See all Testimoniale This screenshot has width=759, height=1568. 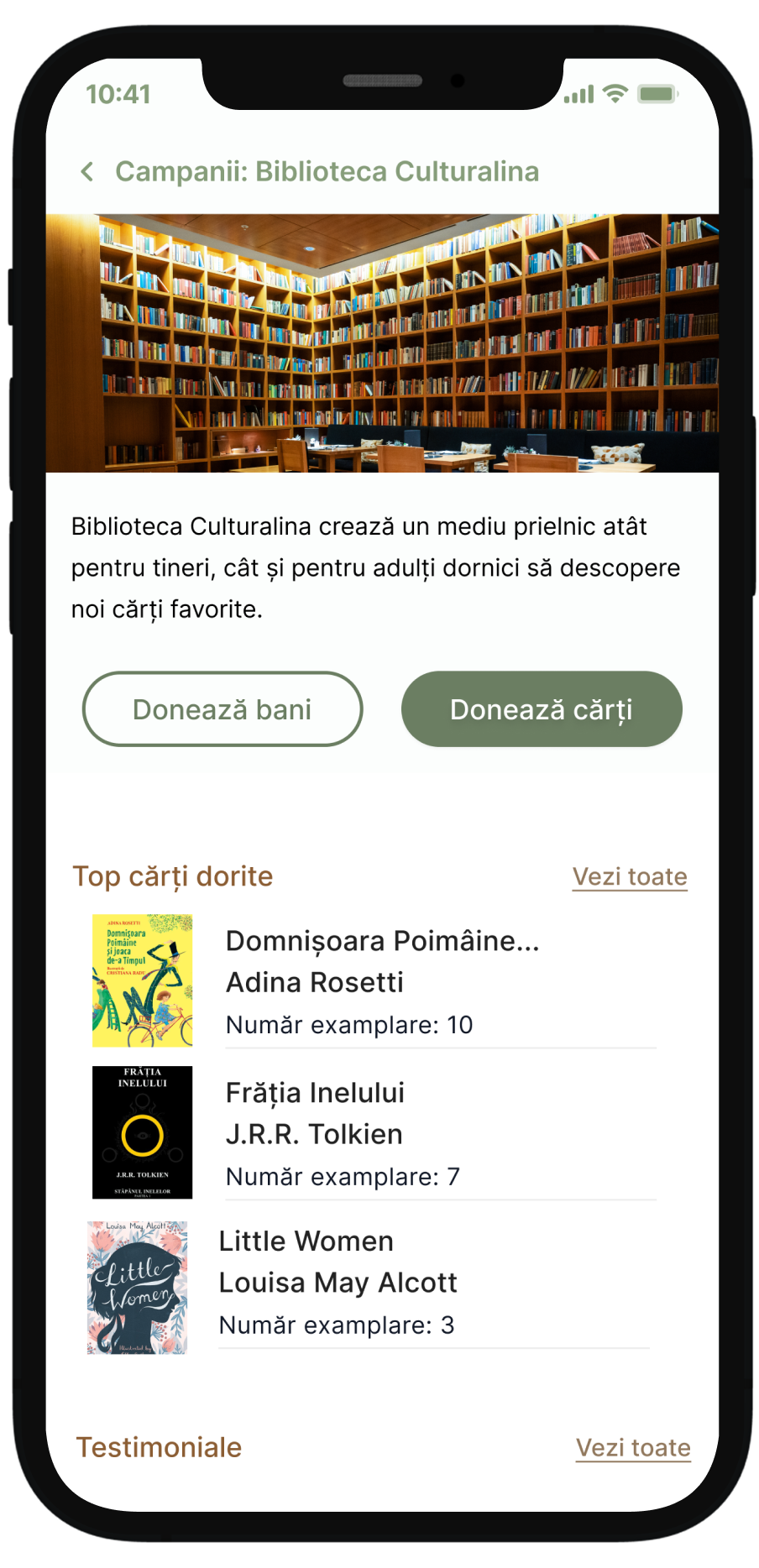[x=633, y=1447]
